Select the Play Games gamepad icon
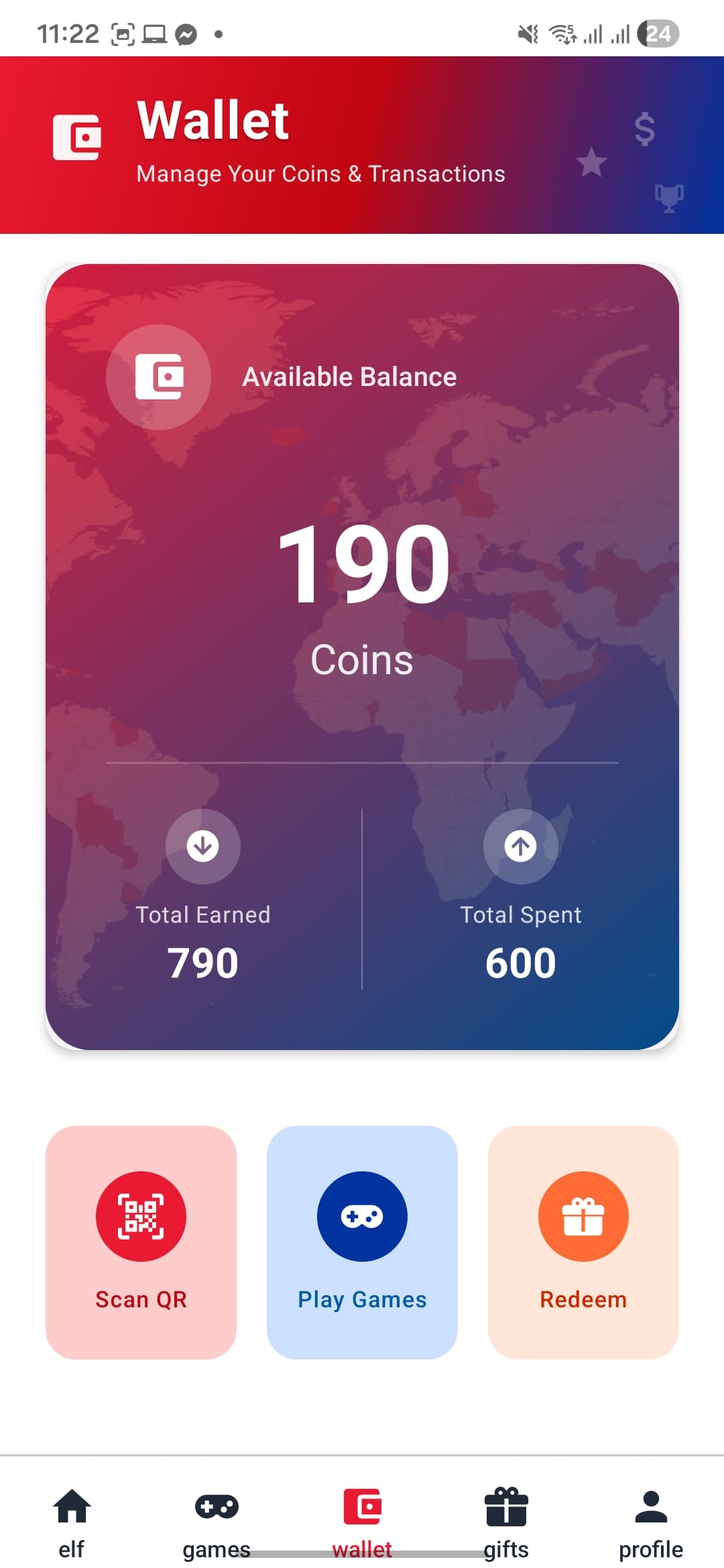Screen dimensions: 724x1568 (x=361, y=1216)
